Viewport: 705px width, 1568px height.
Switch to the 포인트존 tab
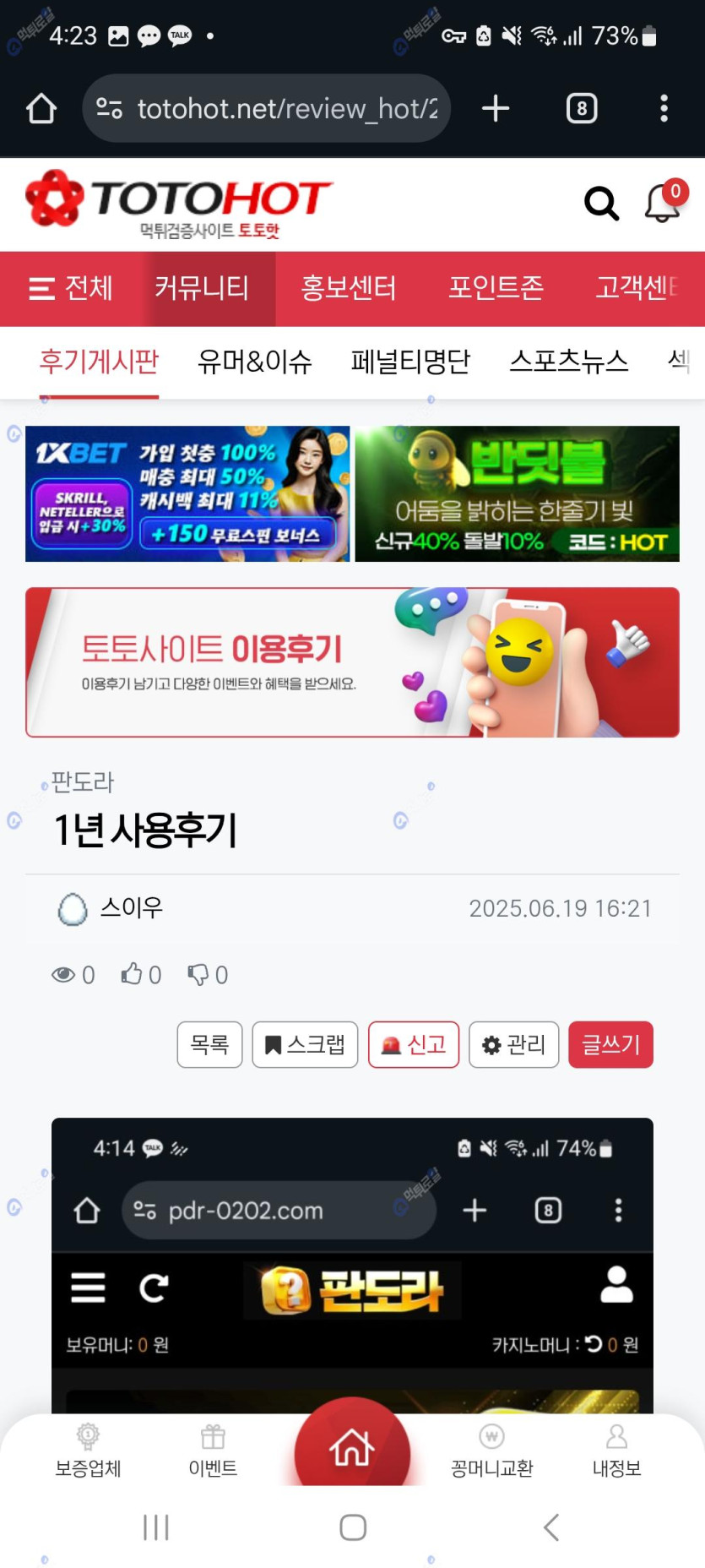(496, 288)
